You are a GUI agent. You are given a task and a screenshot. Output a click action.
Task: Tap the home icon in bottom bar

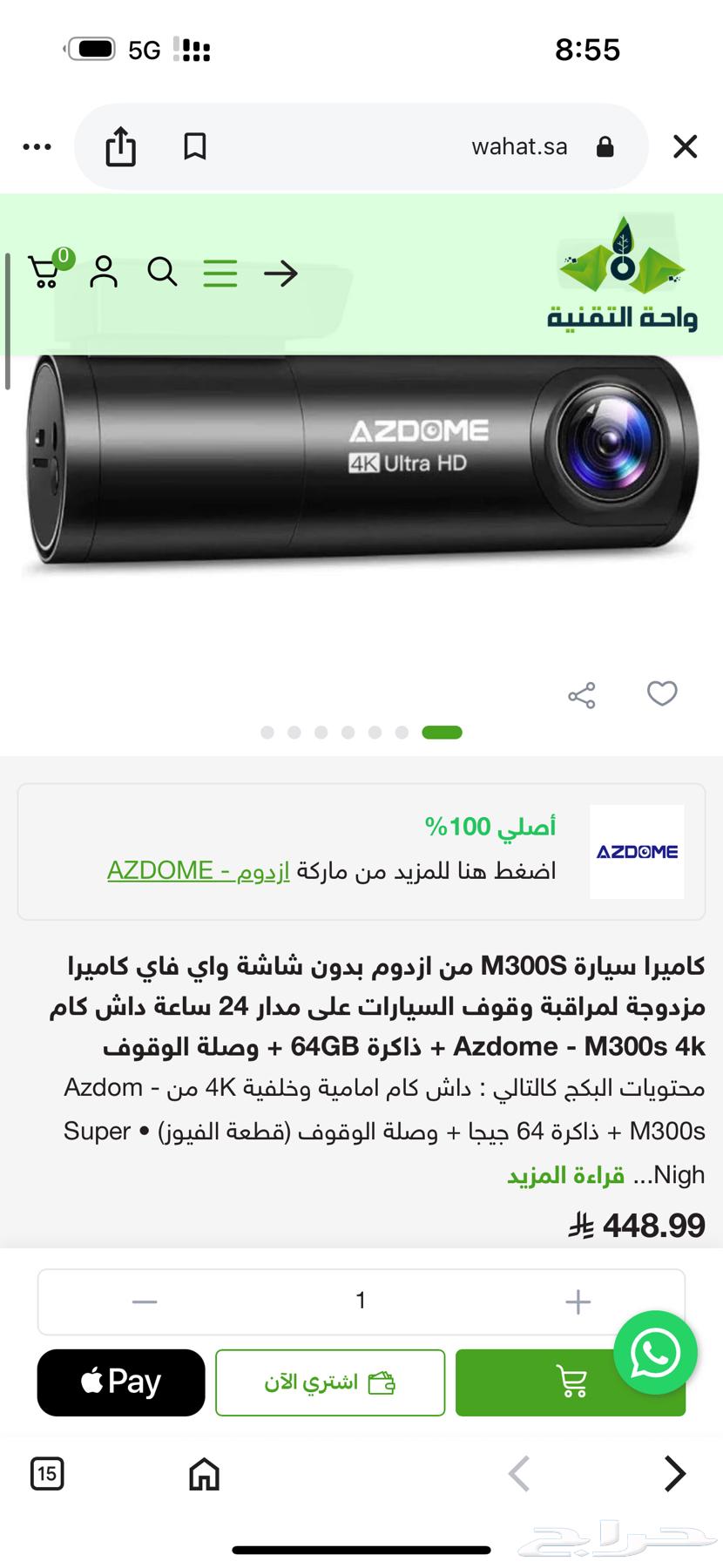pyautogui.click(x=203, y=1474)
